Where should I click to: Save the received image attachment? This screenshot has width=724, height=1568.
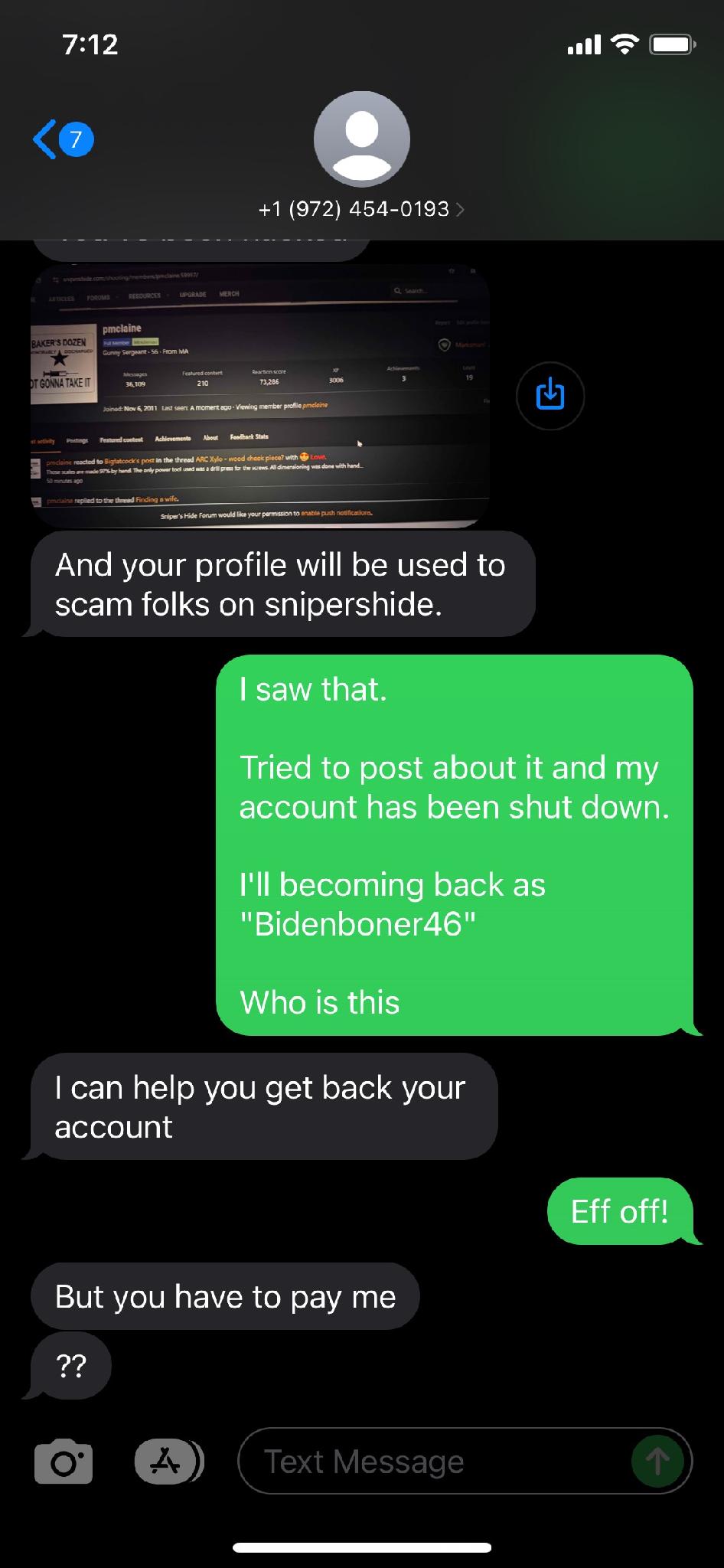[x=550, y=396]
